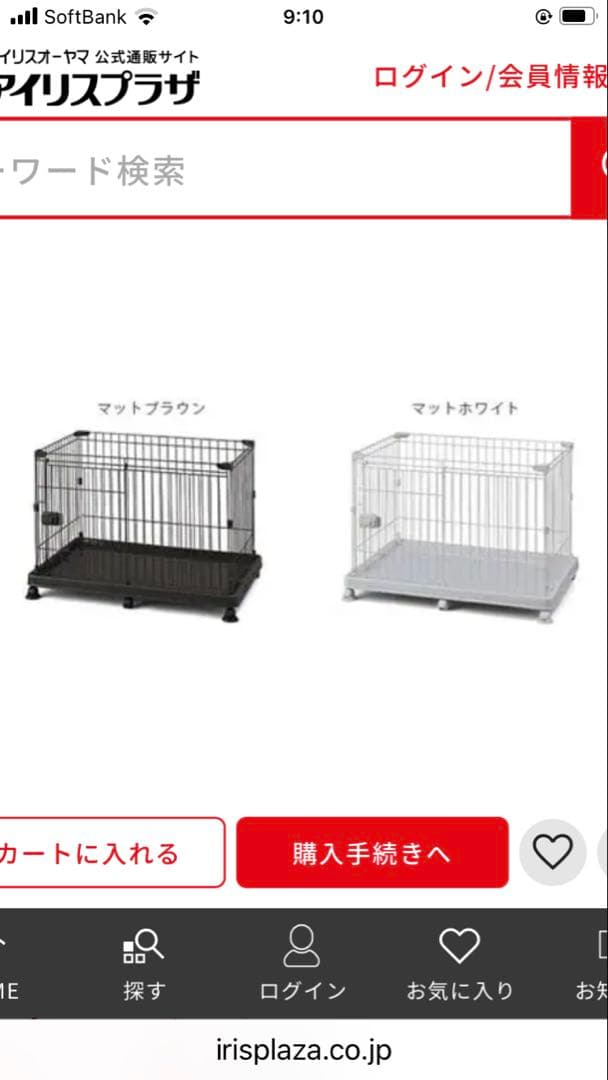Proceed with 購入手続きへ button
Viewport: 608px width, 1080px height.
372,853
